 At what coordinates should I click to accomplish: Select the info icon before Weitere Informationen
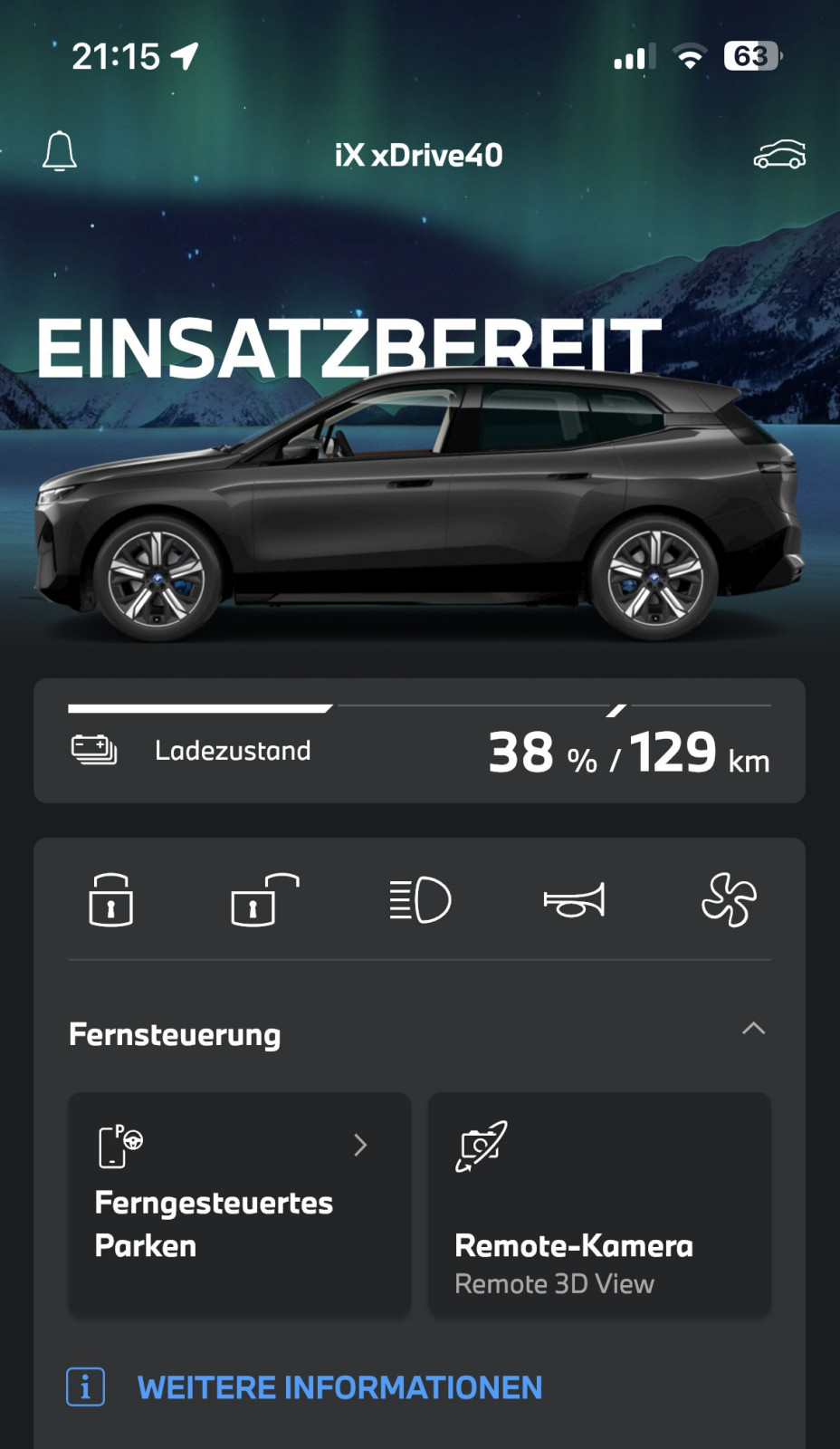(85, 1386)
